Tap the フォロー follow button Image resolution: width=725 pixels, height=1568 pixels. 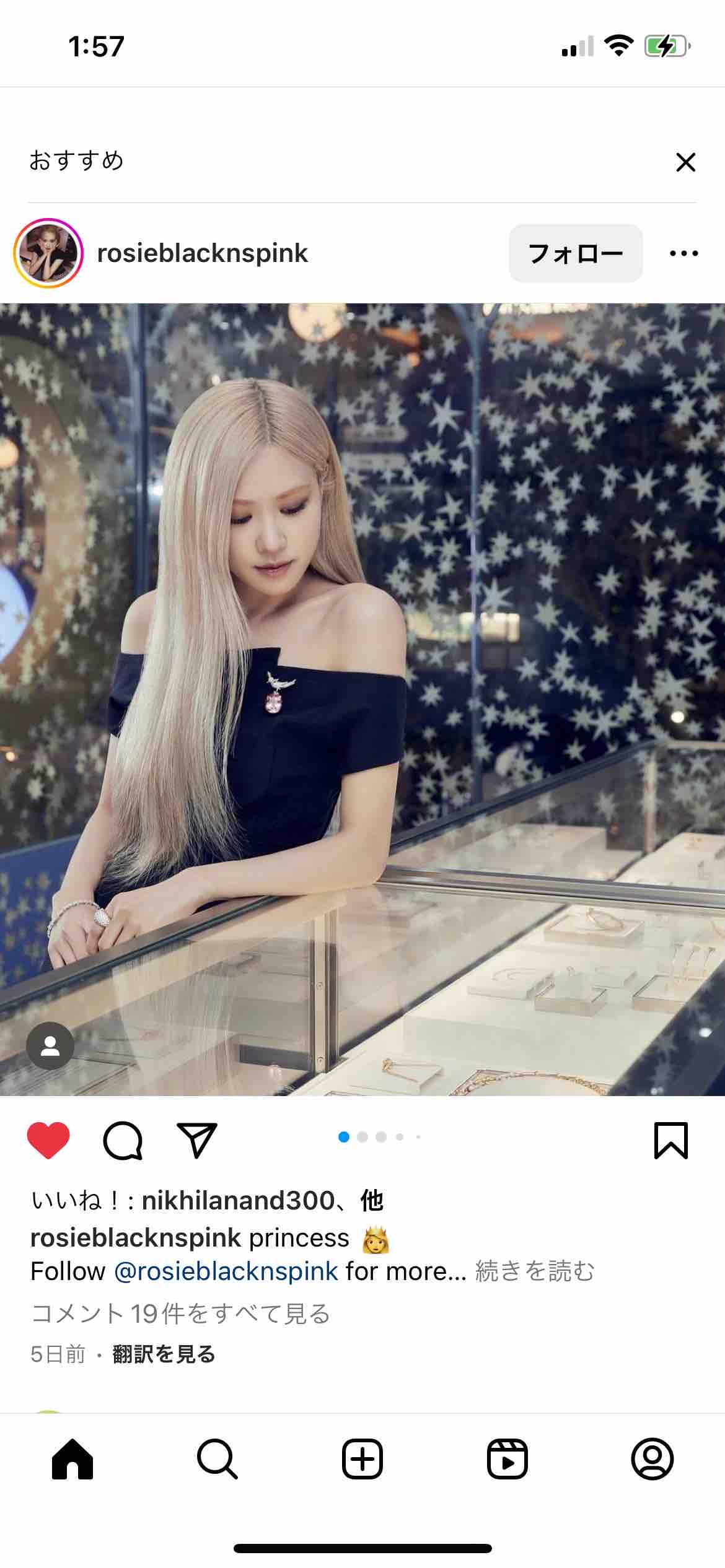click(576, 253)
